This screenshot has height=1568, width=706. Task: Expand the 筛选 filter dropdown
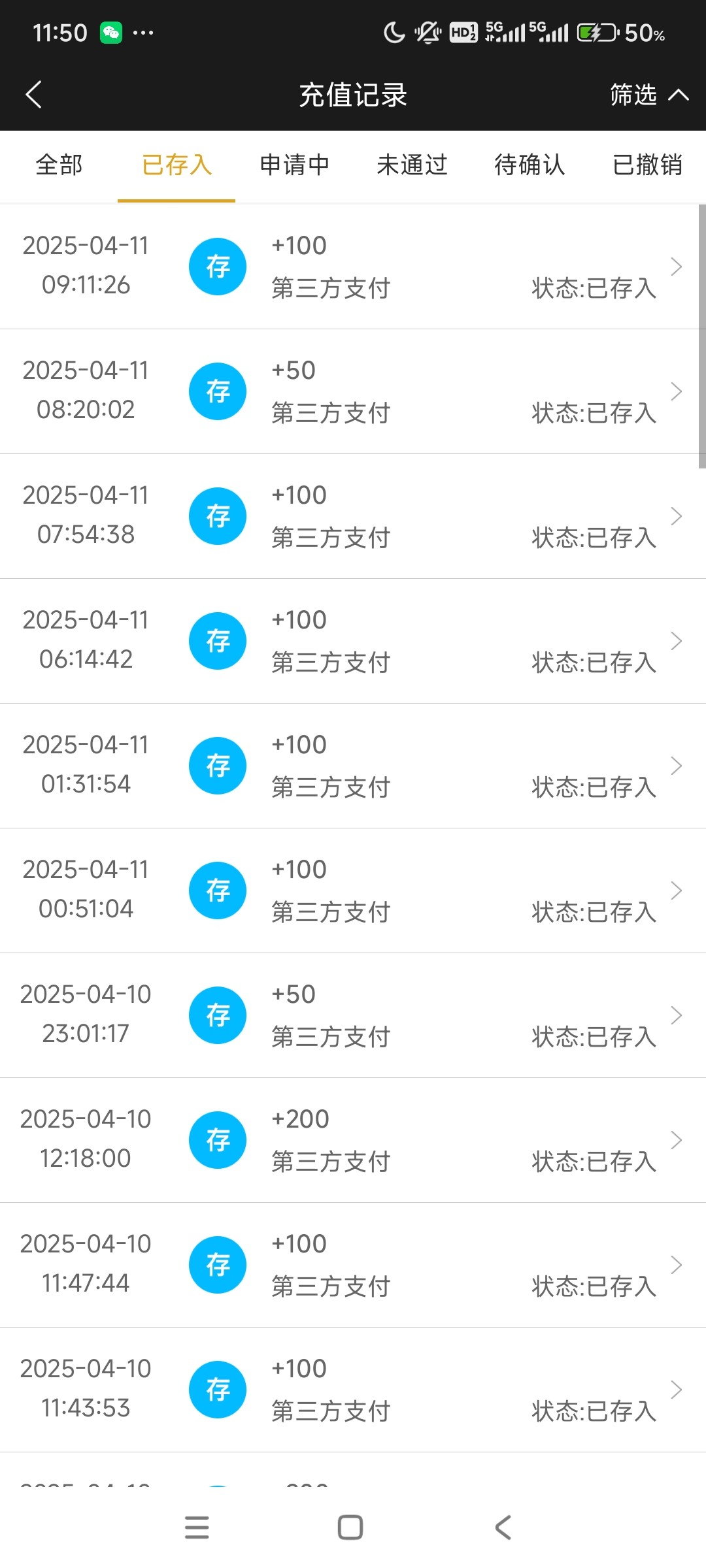(648, 95)
